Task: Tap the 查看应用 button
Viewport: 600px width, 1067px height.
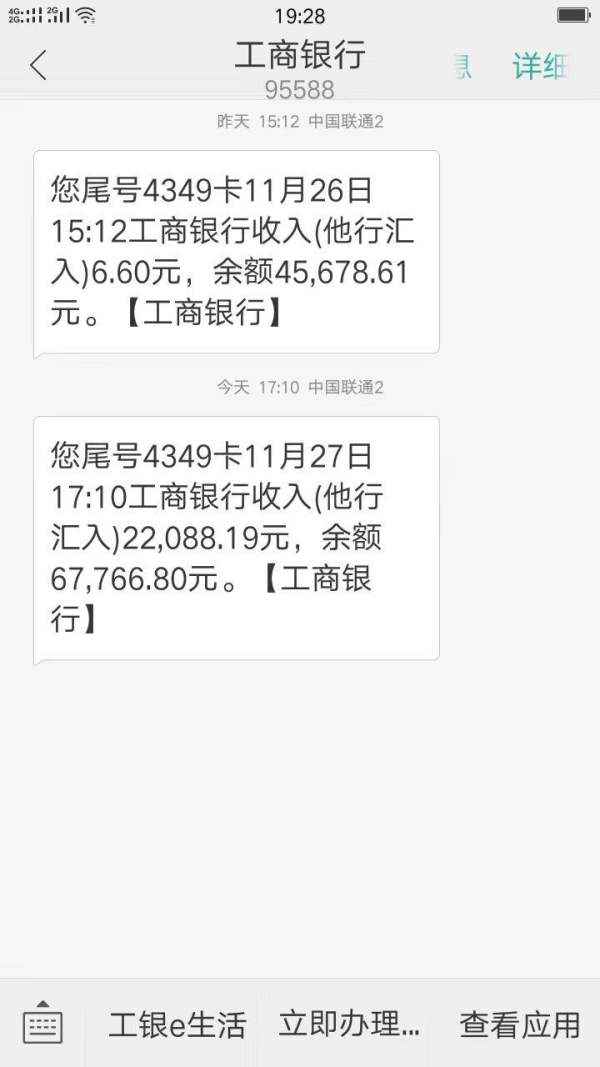Action: (x=520, y=1025)
